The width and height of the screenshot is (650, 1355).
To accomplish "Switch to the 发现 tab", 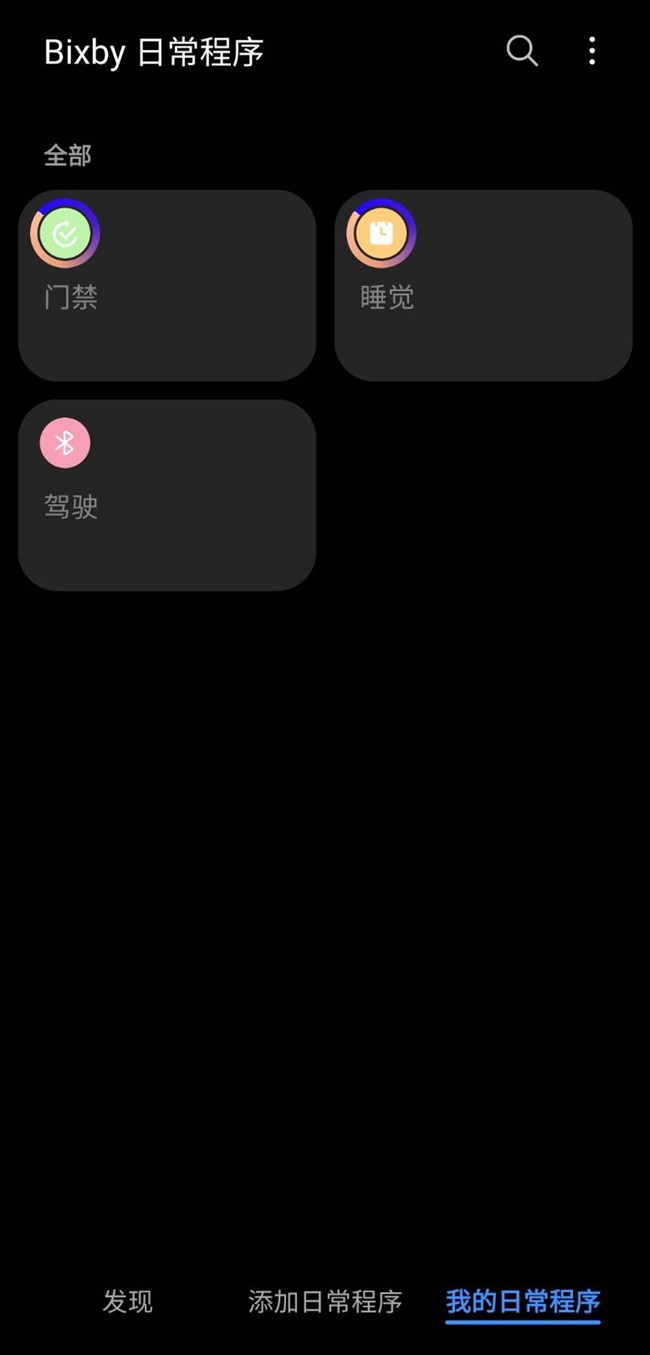I will point(128,1301).
